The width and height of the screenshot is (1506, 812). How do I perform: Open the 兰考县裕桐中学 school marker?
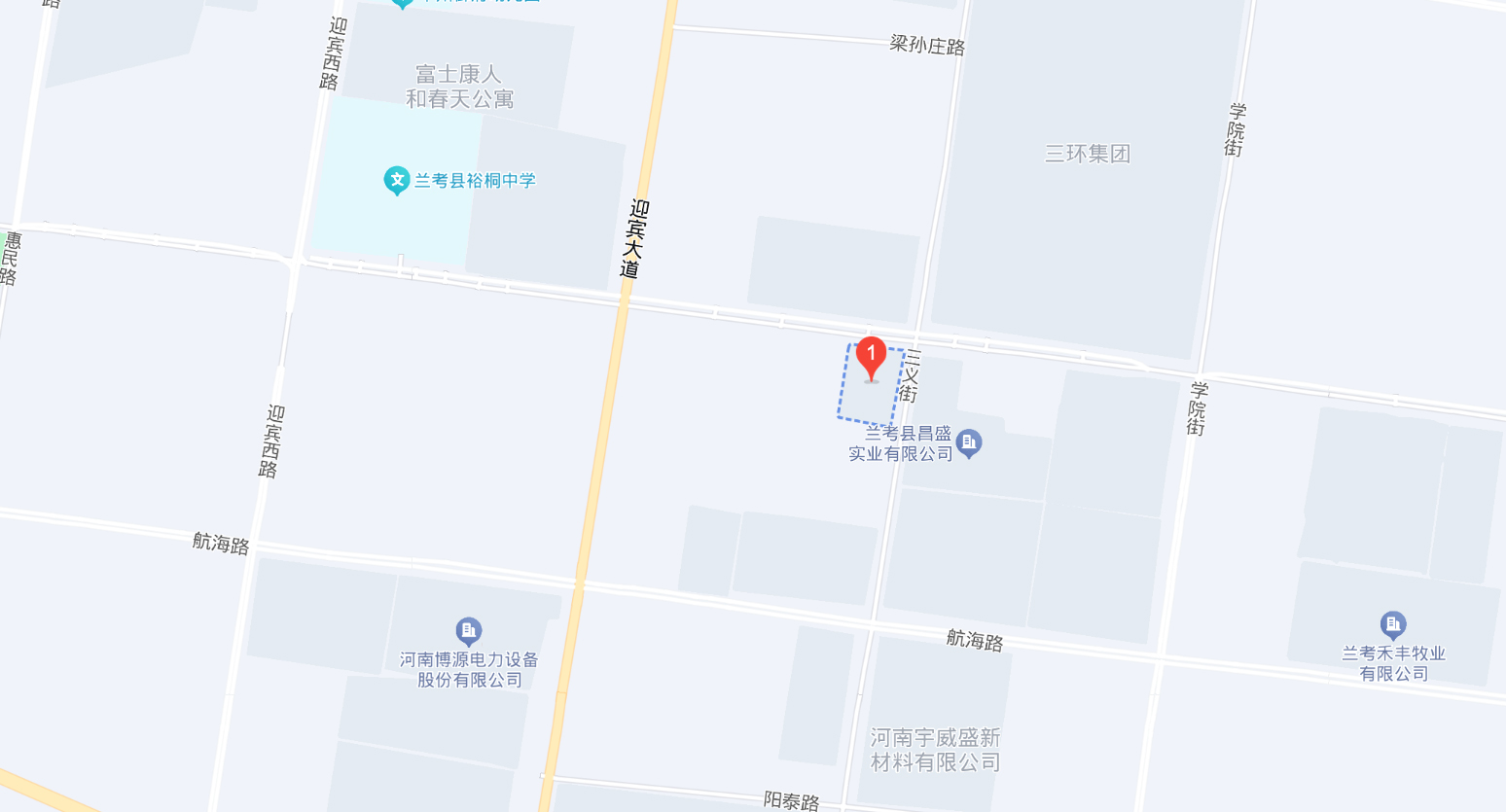point(397,180)
